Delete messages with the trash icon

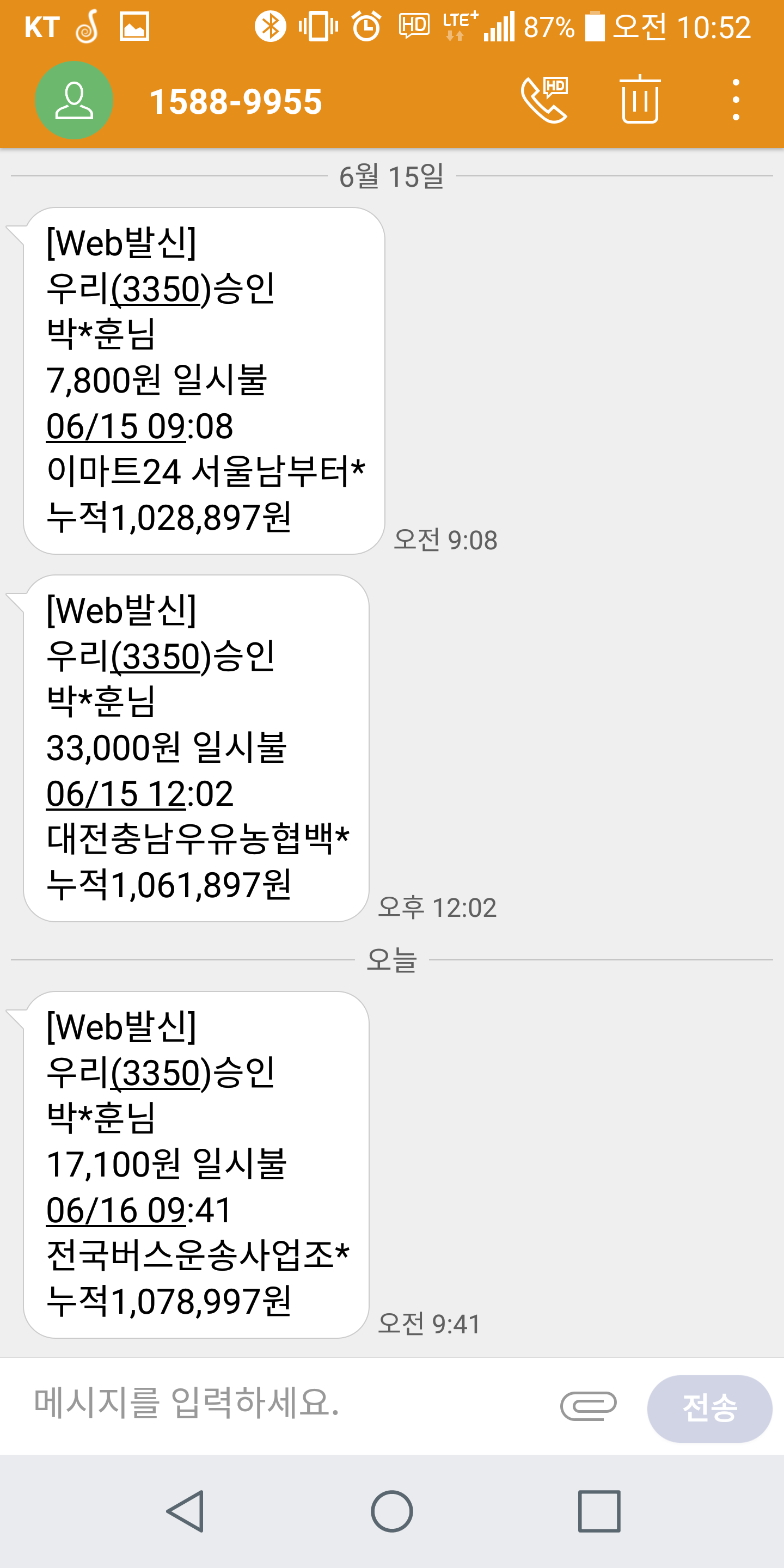pyautogui.click(x=640, y=100)
